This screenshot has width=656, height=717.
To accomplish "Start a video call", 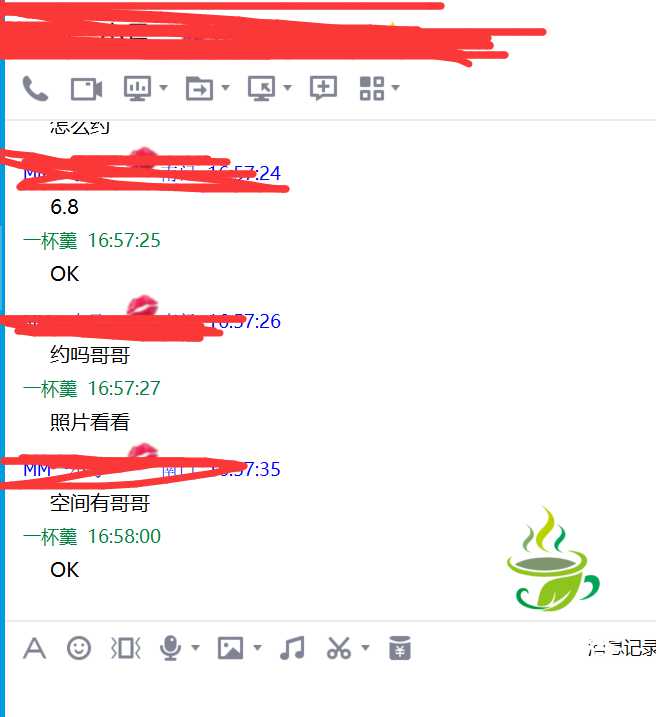I will click(x=87, y=88).
